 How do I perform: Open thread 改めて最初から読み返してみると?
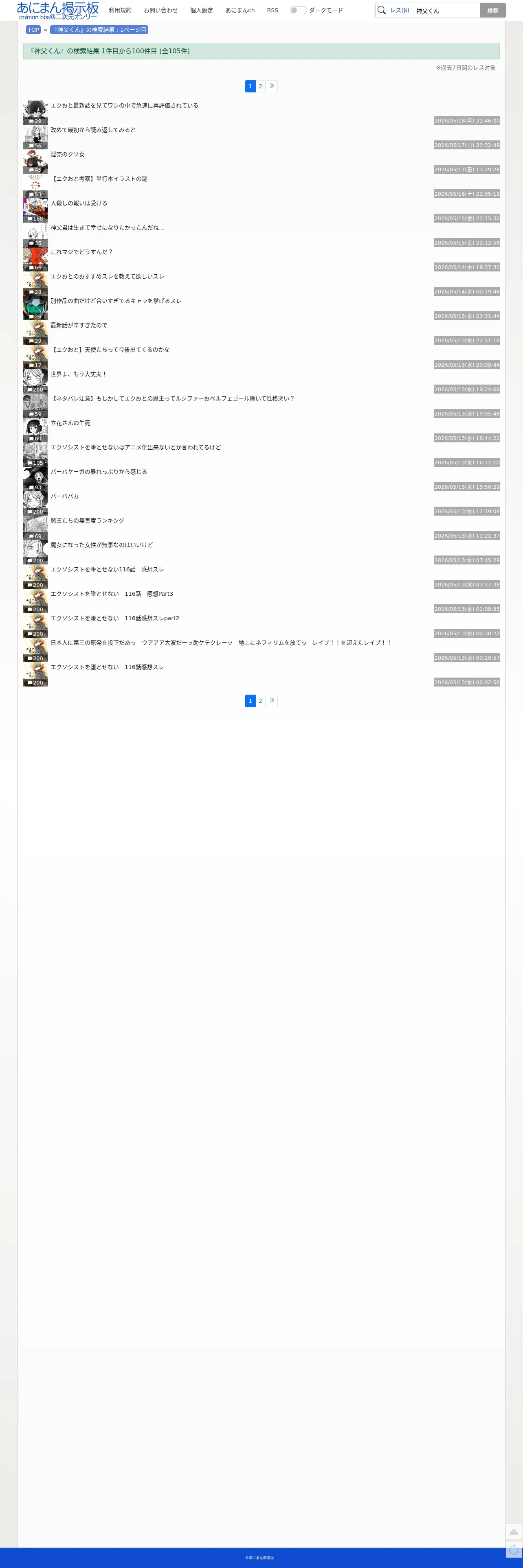tap(93, 130)
